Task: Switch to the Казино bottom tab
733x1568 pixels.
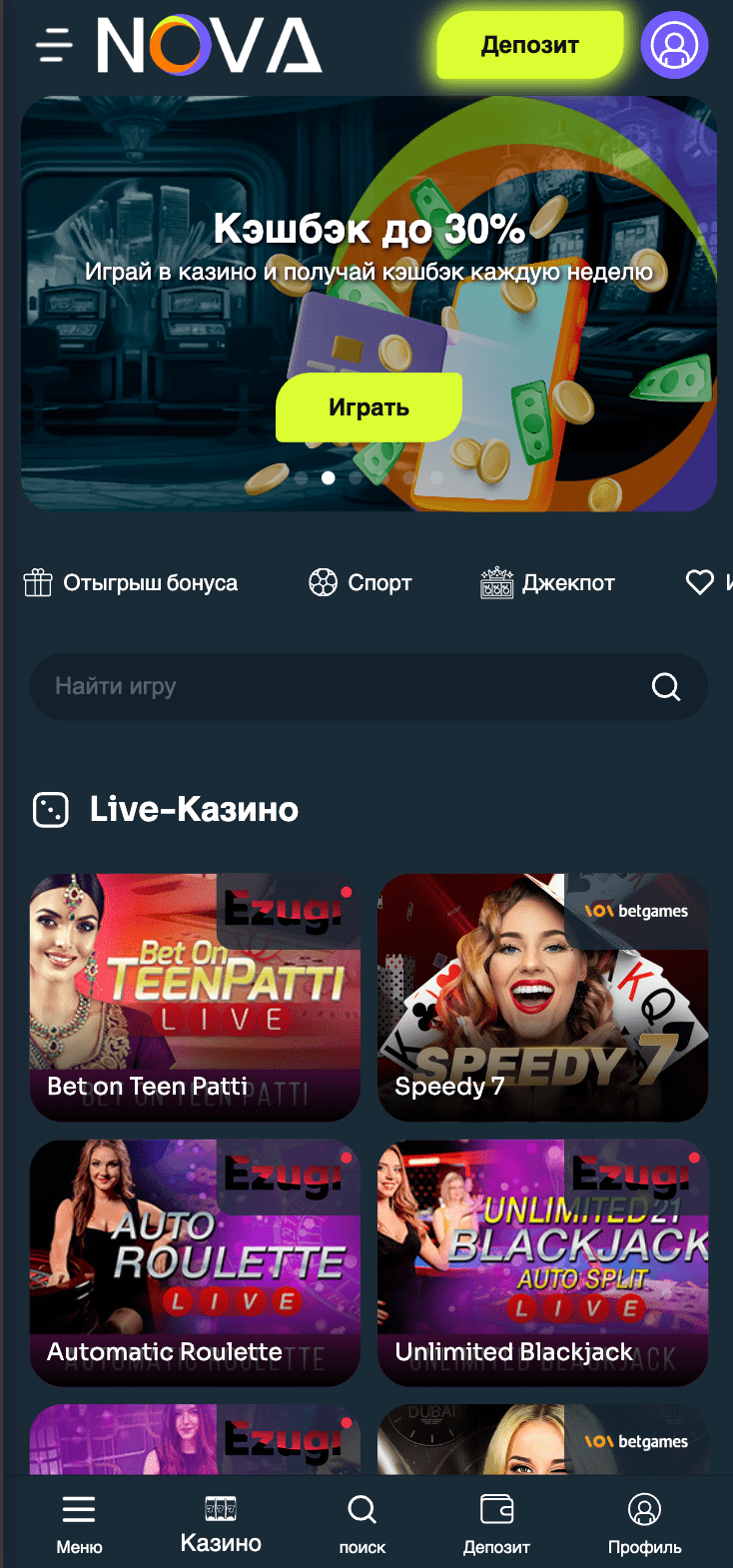Action: click(221, 1524)
